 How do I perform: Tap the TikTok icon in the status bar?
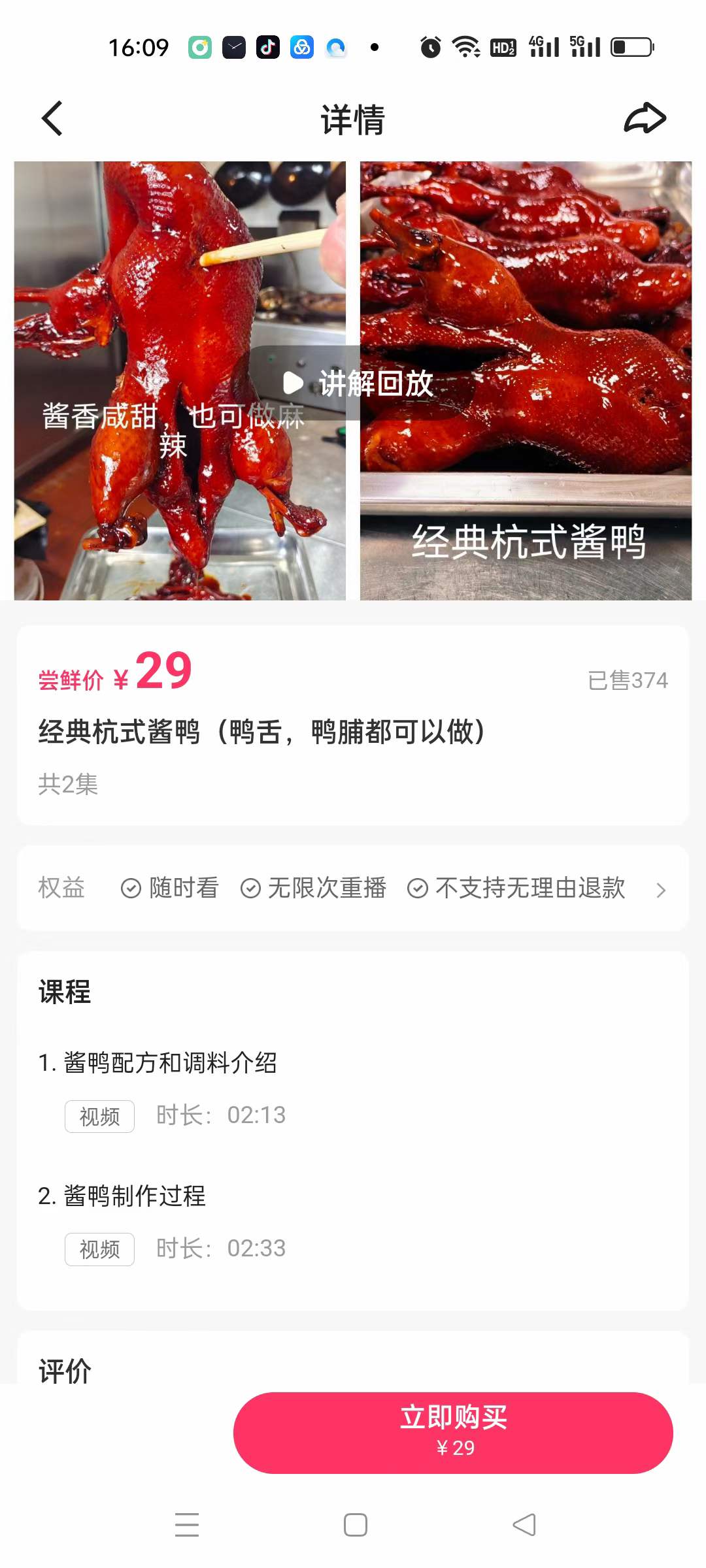click(267, 46)
